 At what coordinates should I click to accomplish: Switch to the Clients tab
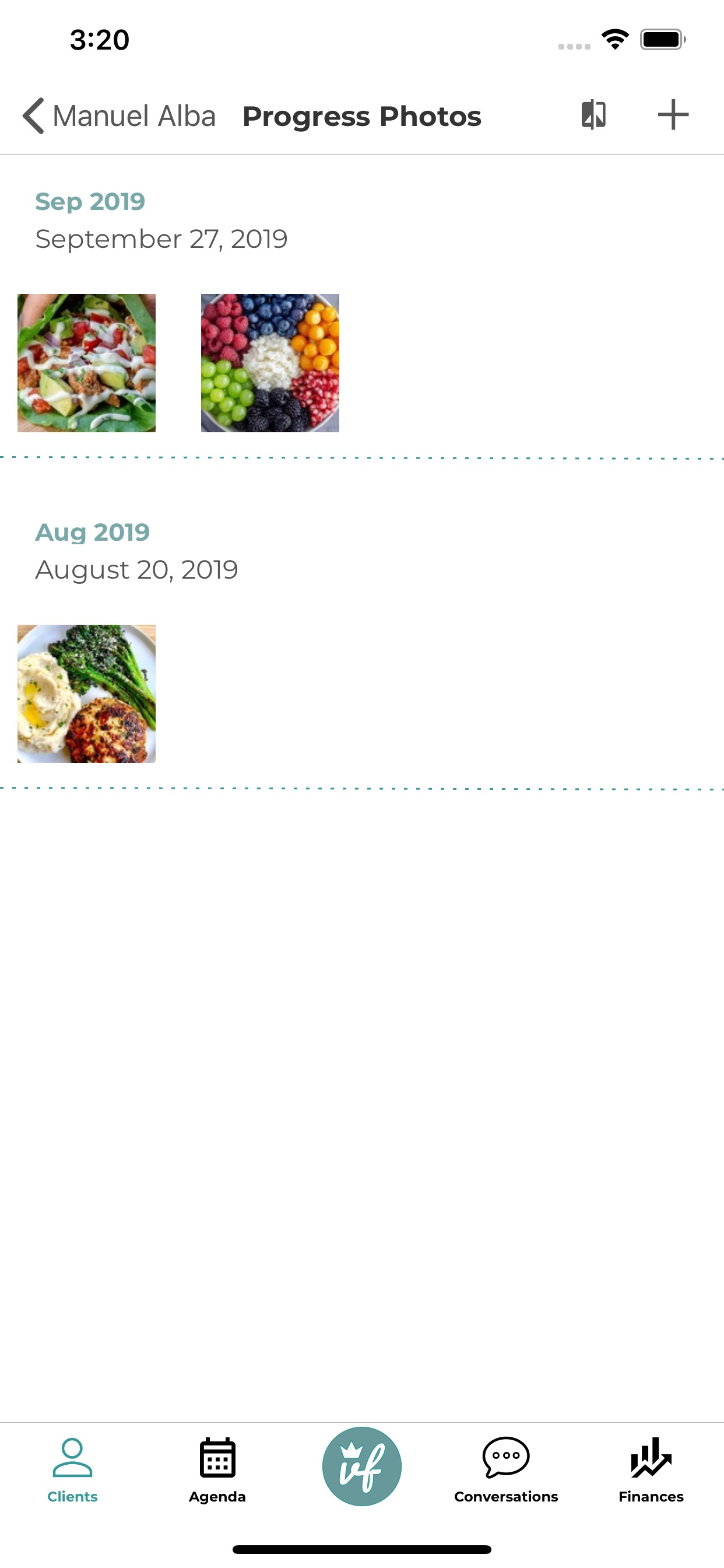(72, 1469)
